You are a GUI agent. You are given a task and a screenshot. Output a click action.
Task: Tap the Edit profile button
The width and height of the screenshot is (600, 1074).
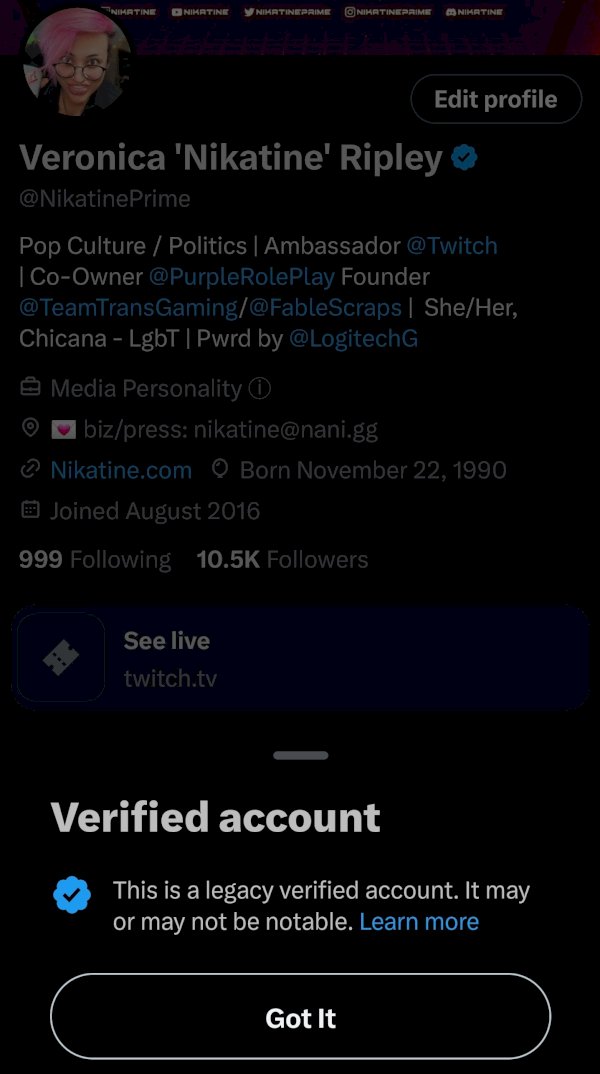[495, 99]
